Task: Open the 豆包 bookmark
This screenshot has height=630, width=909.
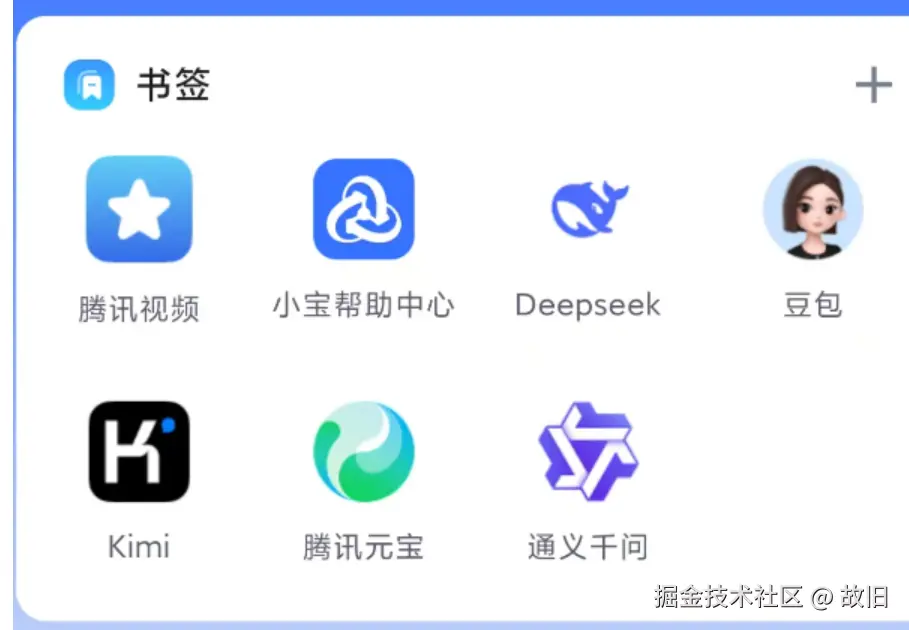Action: pos(812,210)
